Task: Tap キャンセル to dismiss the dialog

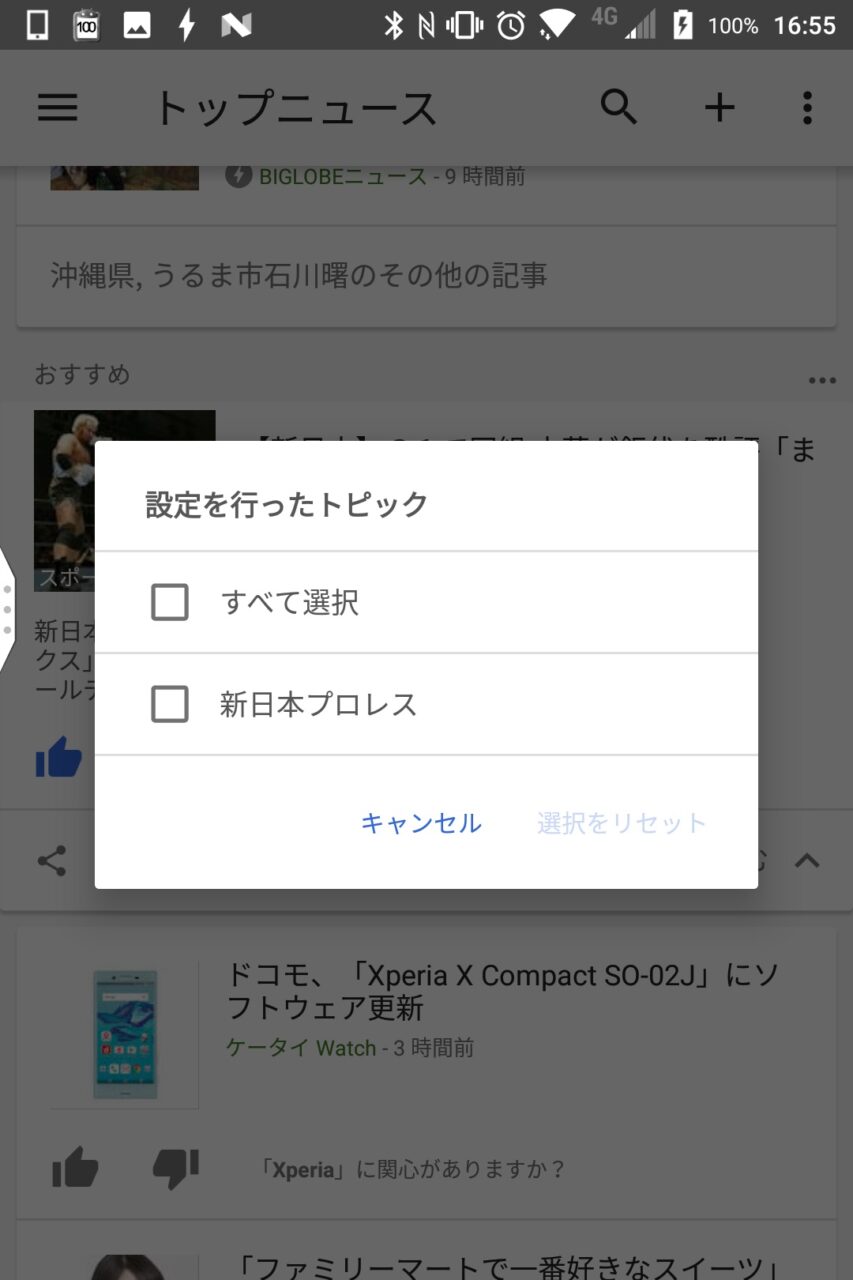Action: pyautogui.click(x=421, y=823)
